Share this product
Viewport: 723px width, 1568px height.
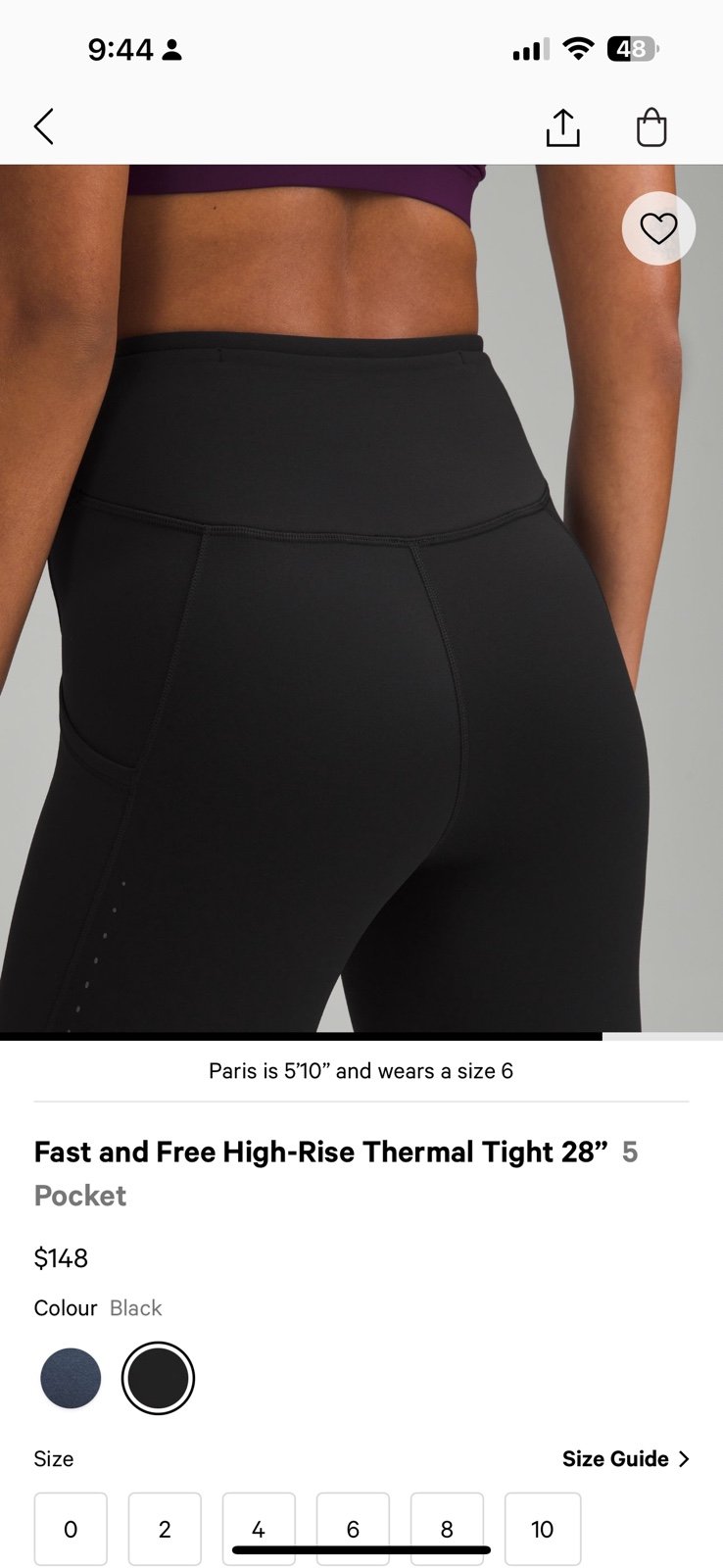(562, 127)
